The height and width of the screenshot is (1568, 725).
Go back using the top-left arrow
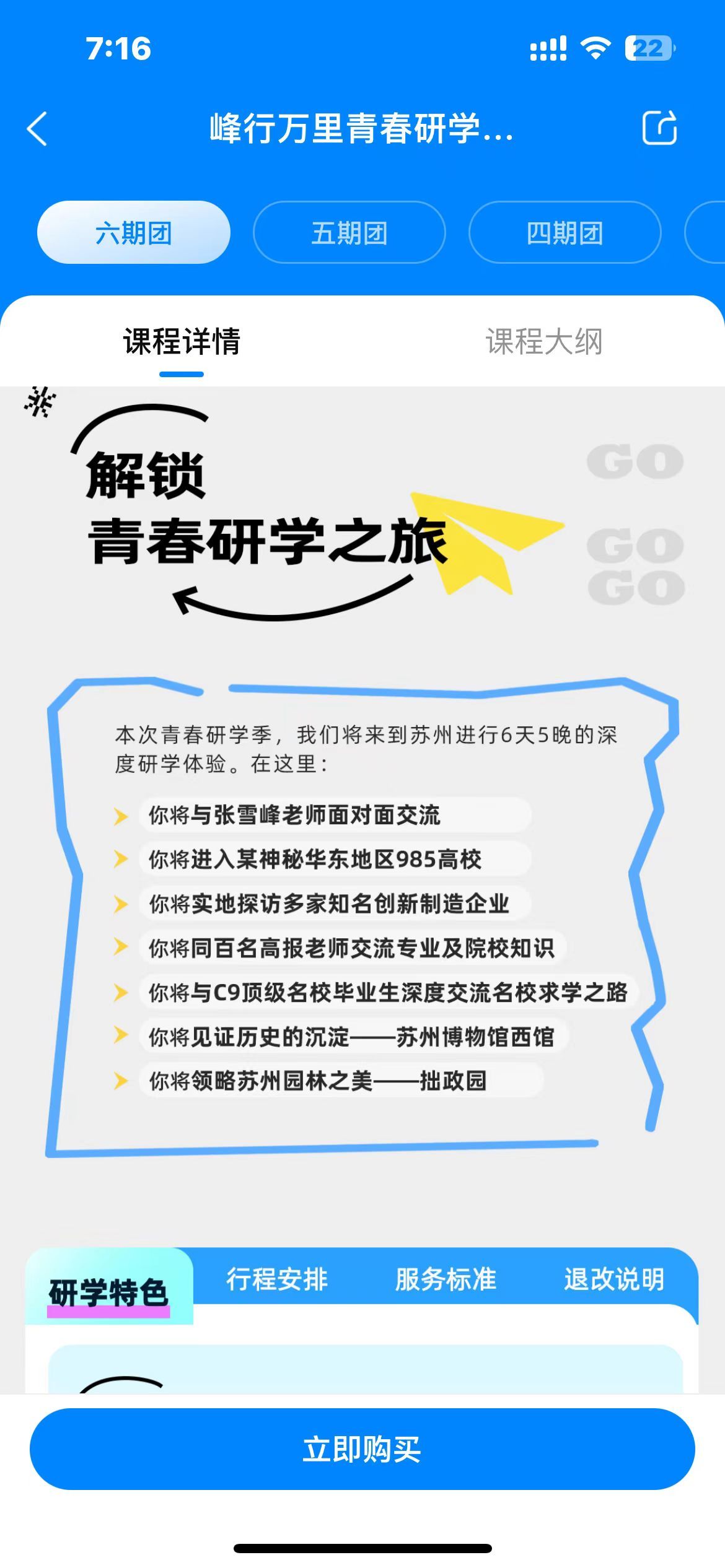37,129
